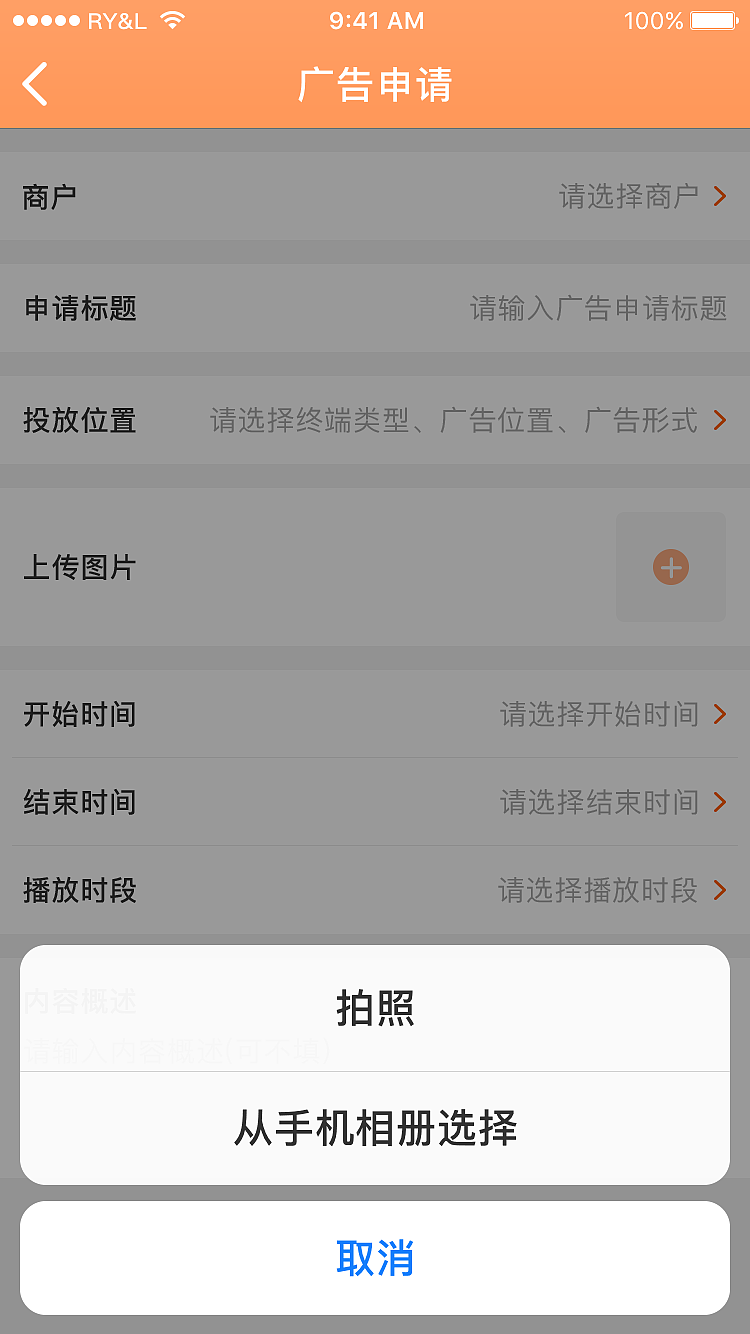The image size is (750, 1334).
Task: Tap the back arrow to exit ad application
Action: click(36, 85)
